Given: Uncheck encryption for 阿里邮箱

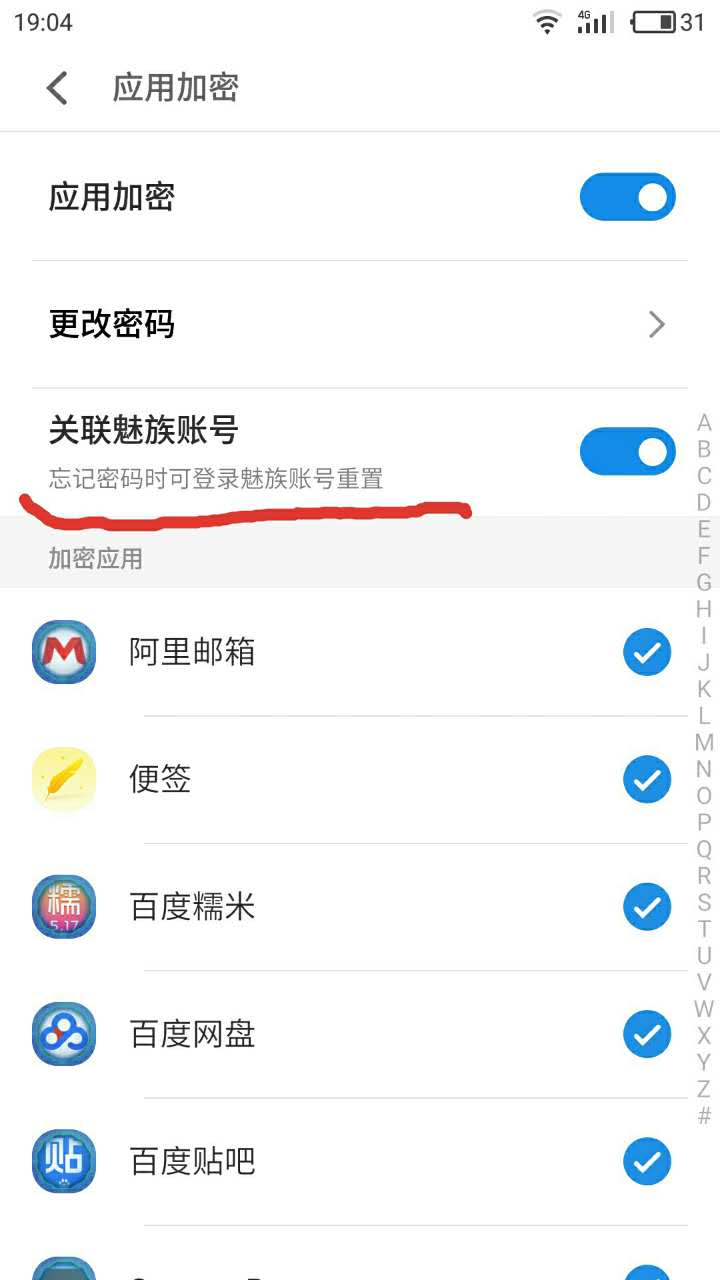Looking at the screenshot, I should pyautogui.click(x=647, y=652).
